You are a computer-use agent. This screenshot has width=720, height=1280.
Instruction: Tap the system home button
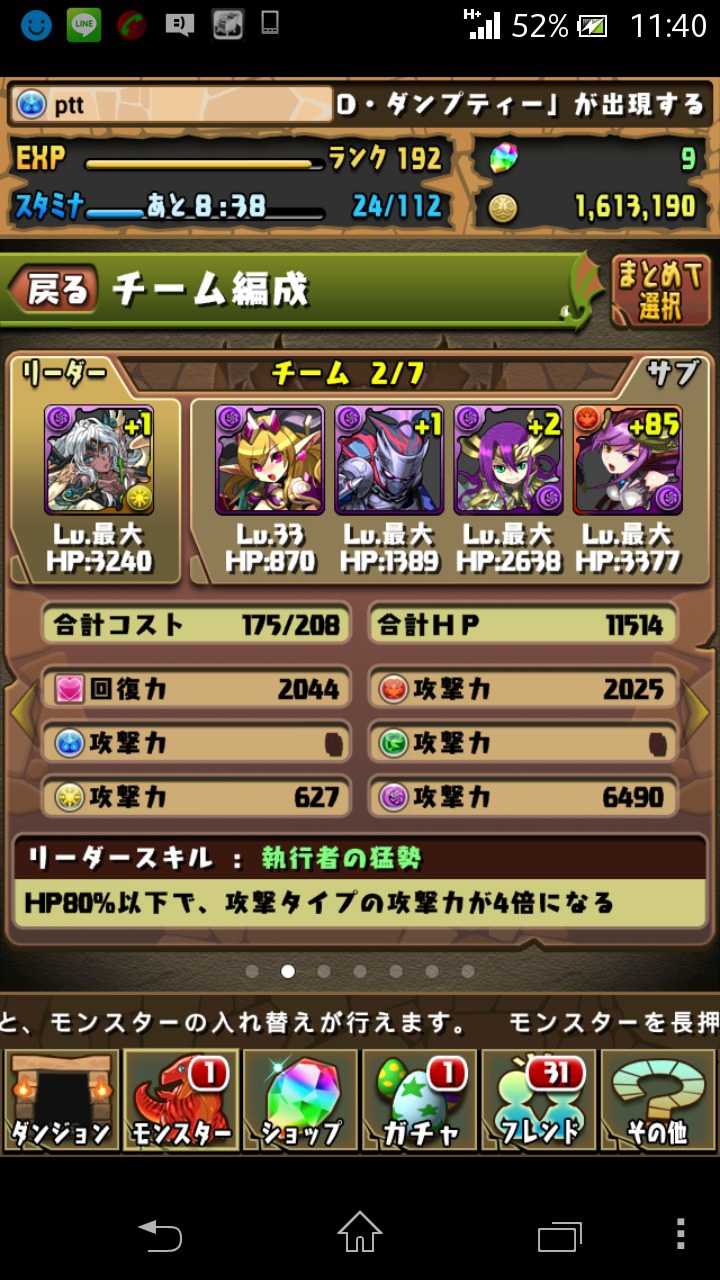pos(360,1231)
